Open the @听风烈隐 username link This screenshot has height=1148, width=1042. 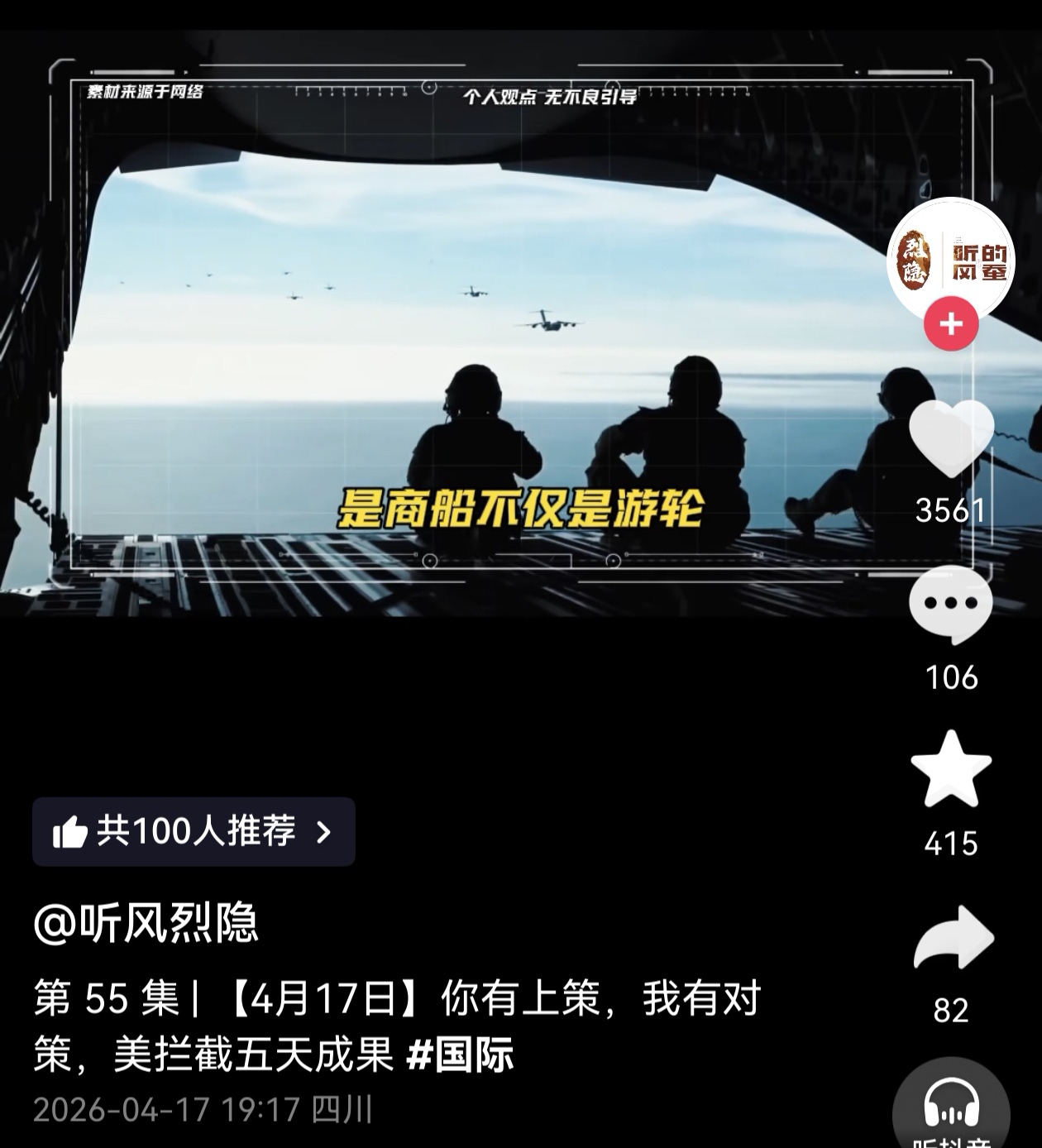pos(146,923)
